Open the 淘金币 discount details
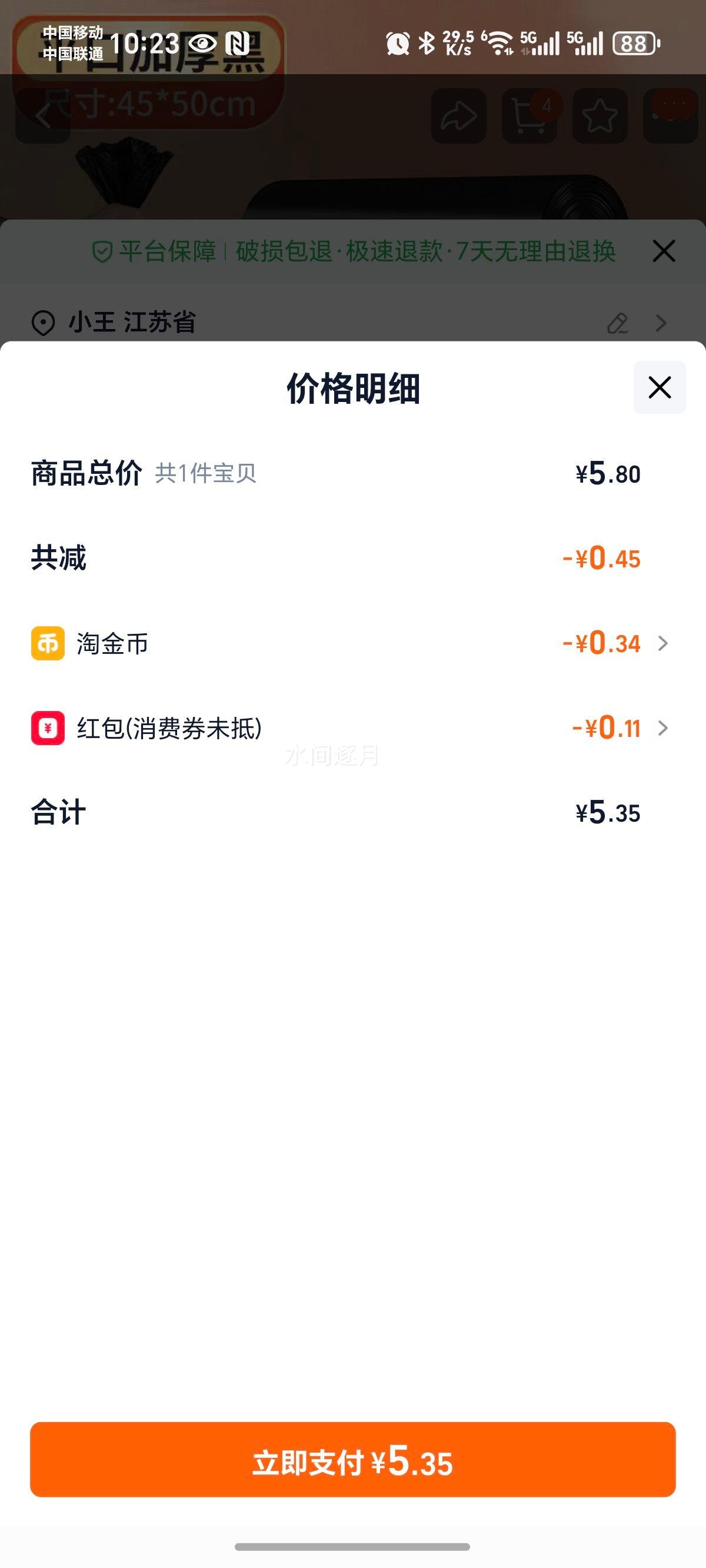Image resolution: width=706 pixels, height=1568 pixels. click(662, 643)
